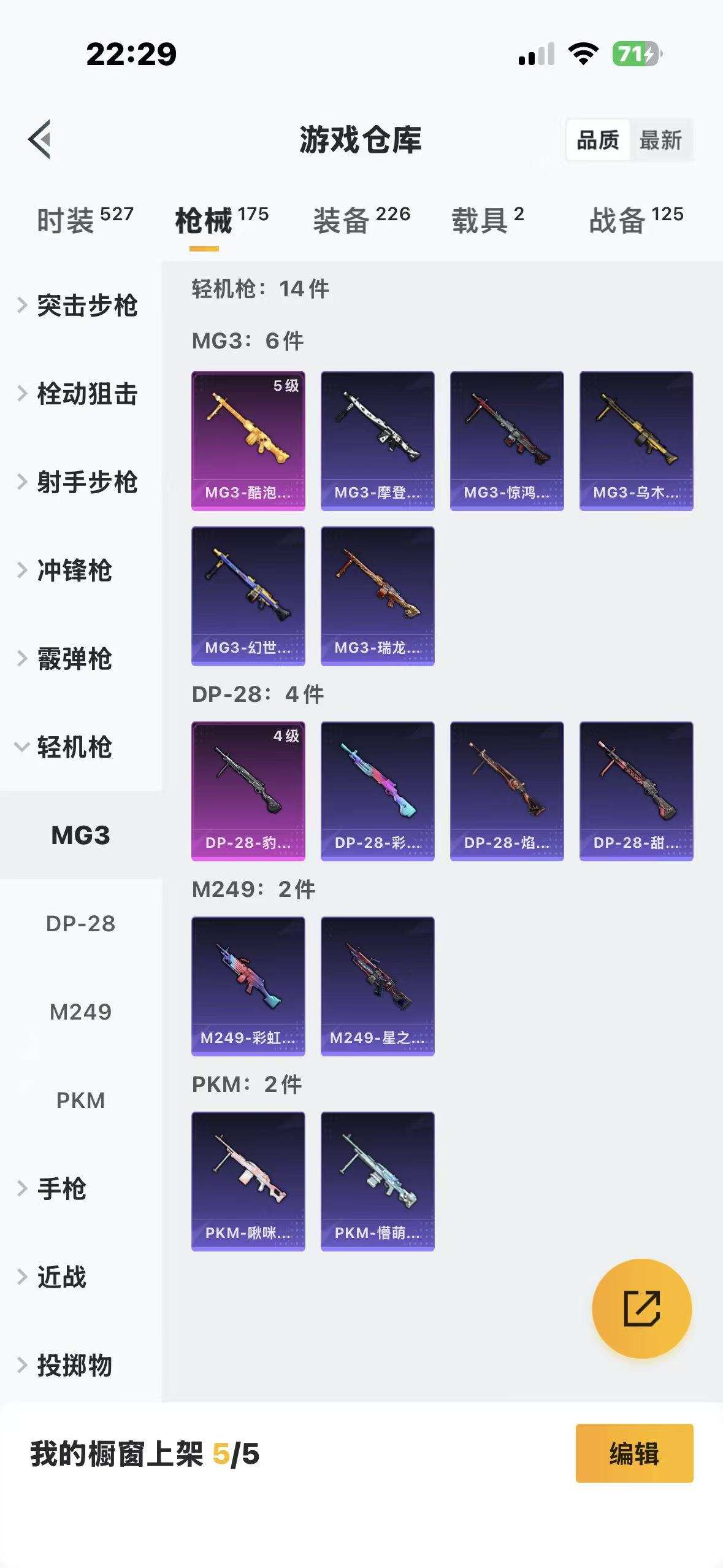View the PKM-啾咪 skin card

click(x=248, y=1181)
